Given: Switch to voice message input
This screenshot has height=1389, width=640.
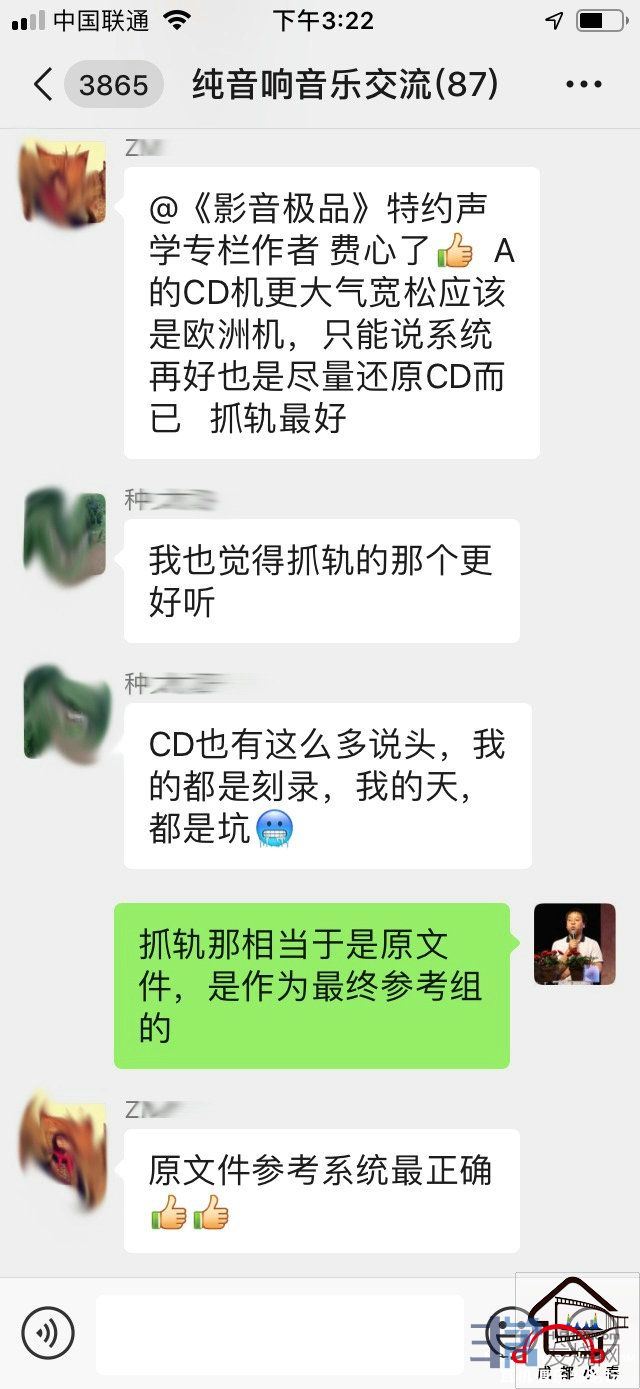Looking at the screenshot, I should pyautogui.click(x=48, y=1332).
